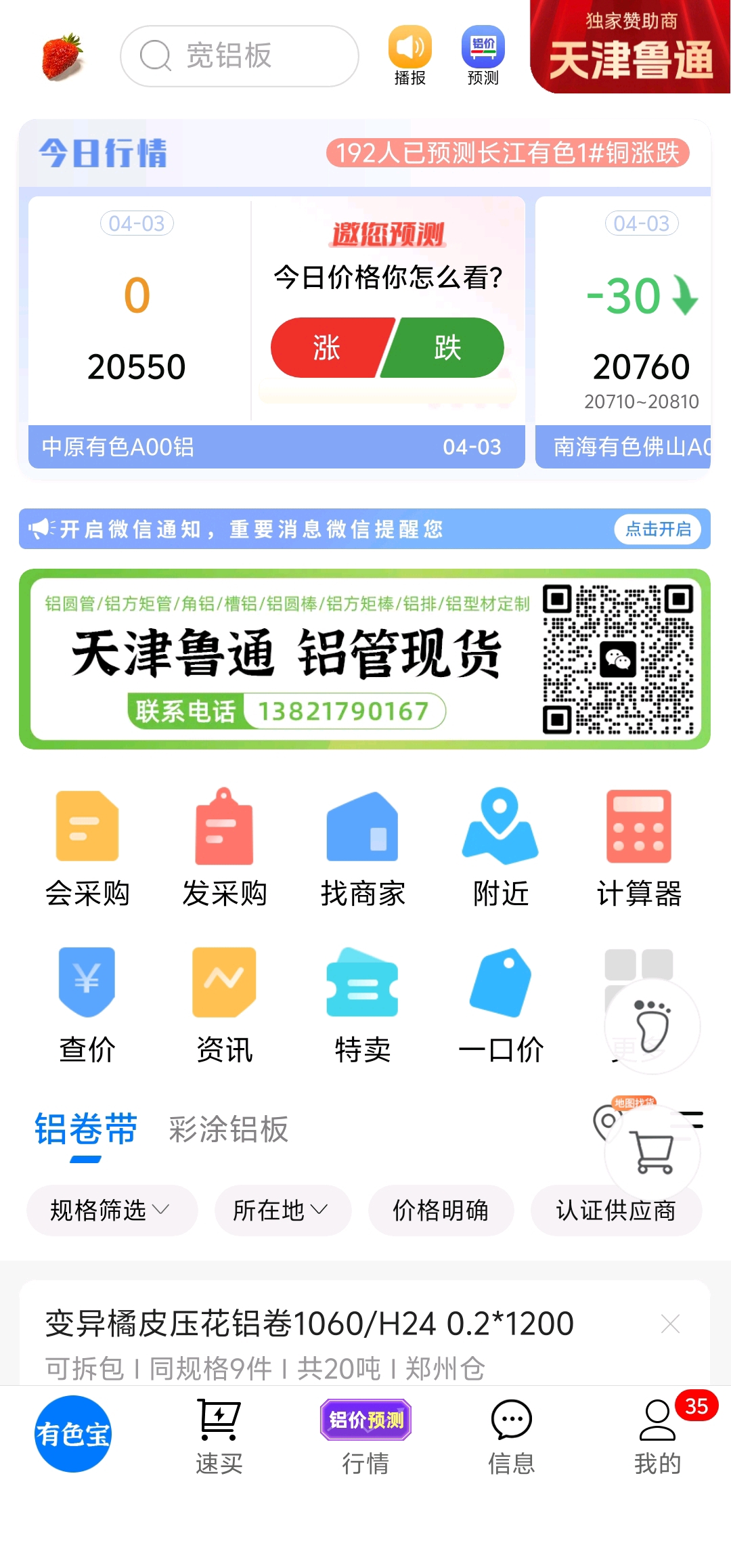Select the 价格明确 filter chip

point(441,1210)
